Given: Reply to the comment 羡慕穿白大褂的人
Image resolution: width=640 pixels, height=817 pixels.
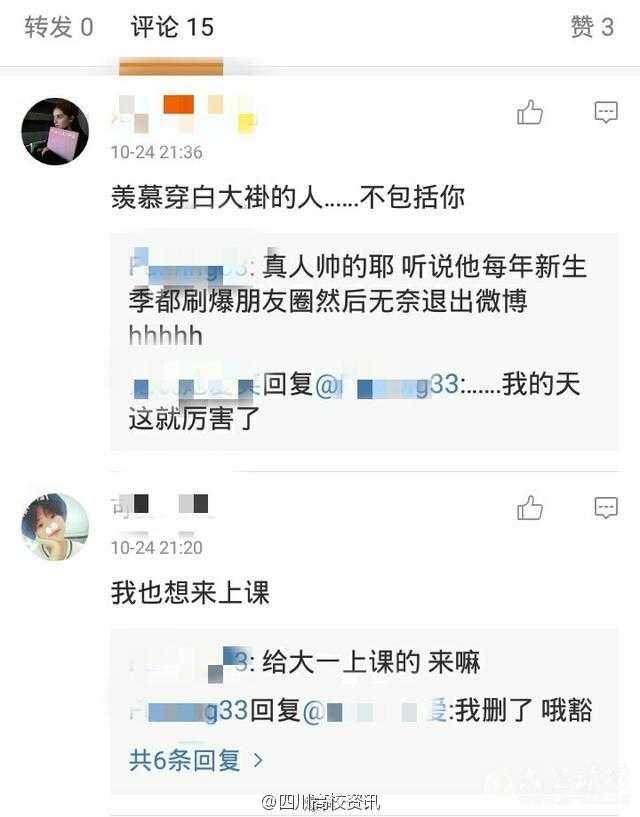Looking at the screenshot, I should (x=605, y=113).
